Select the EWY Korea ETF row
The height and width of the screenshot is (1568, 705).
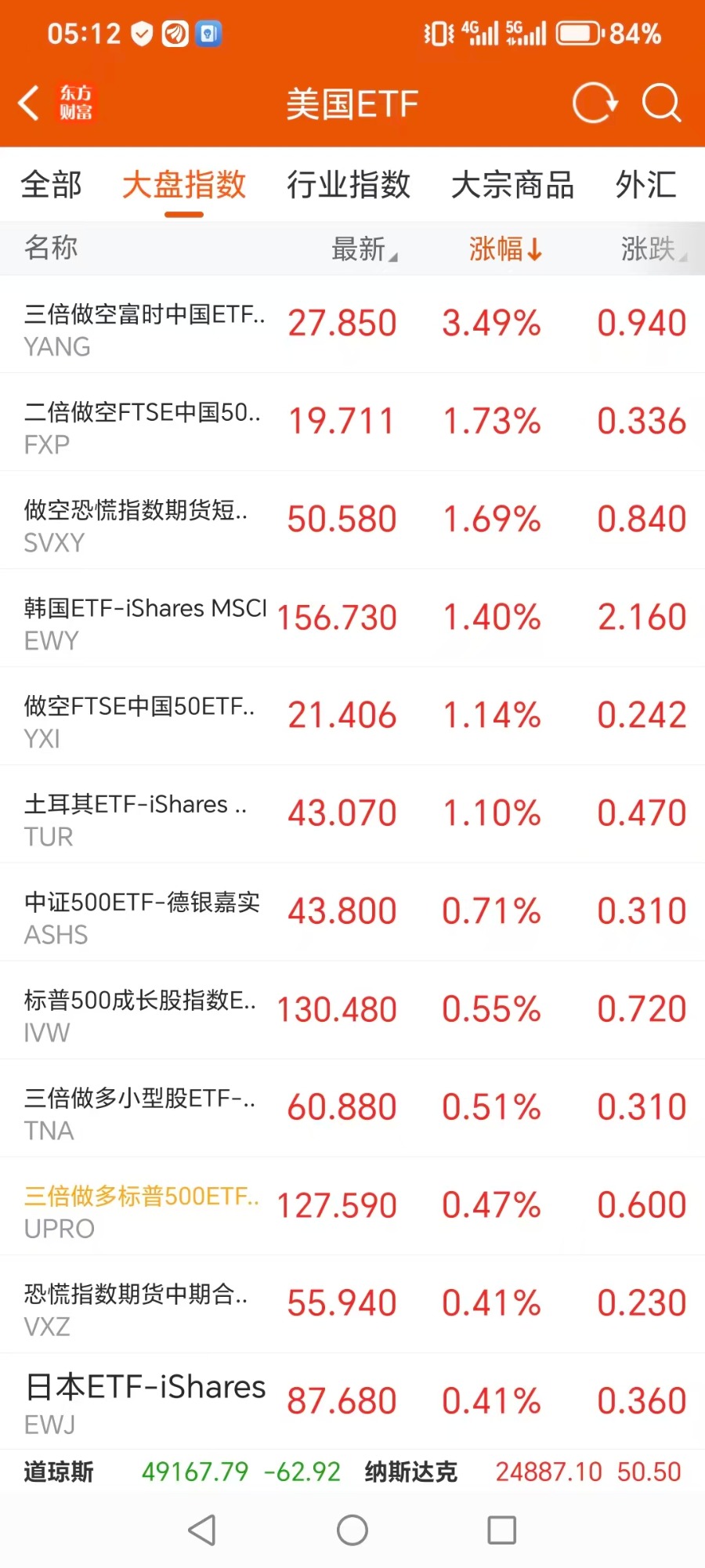[x=352, y=618]
